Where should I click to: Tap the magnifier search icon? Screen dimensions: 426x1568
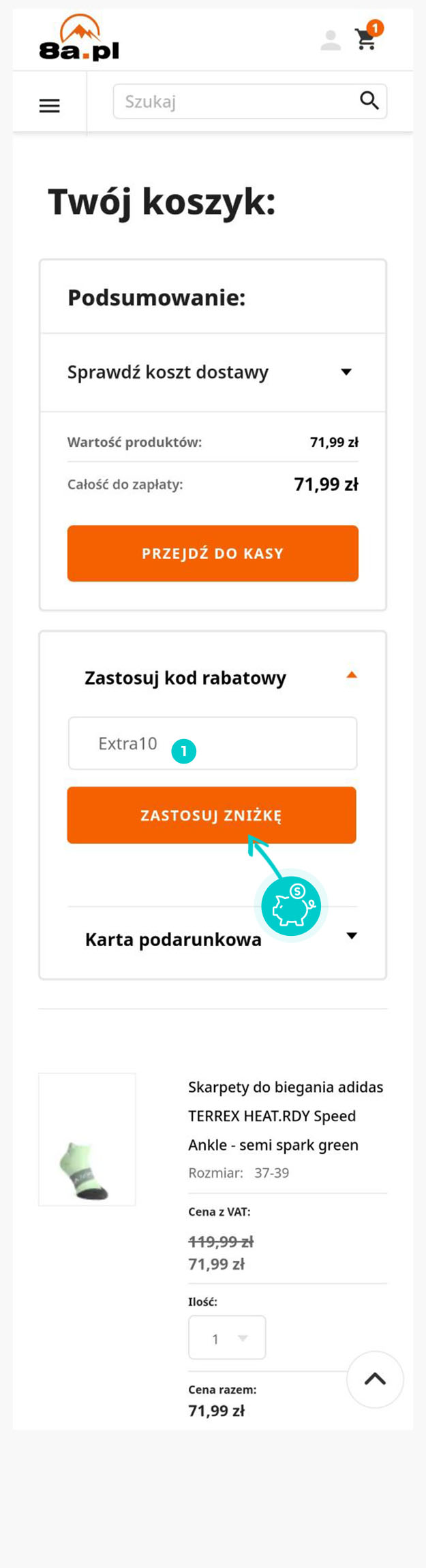(x=369, y=101)
